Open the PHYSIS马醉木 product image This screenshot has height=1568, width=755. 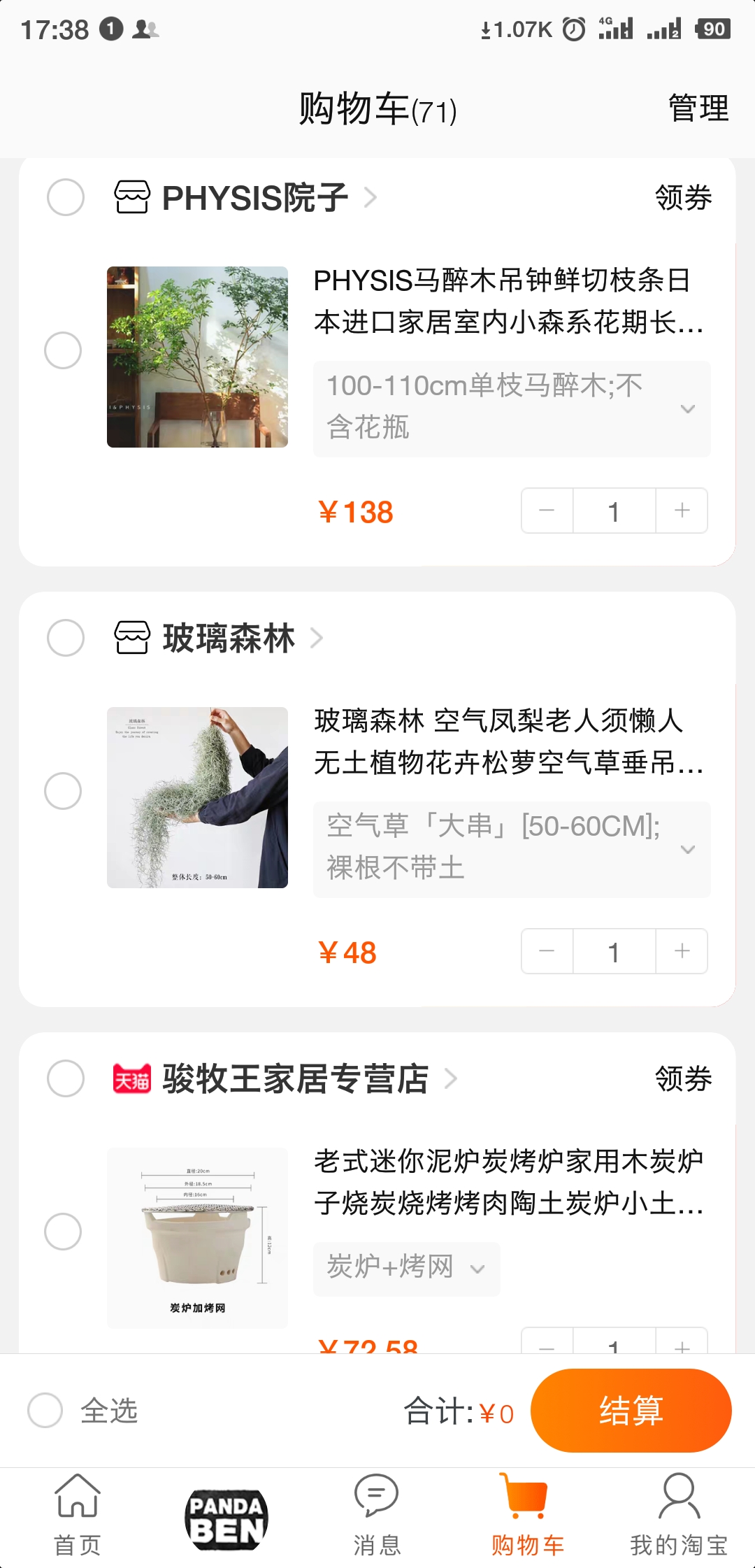[x=197, y=357]
